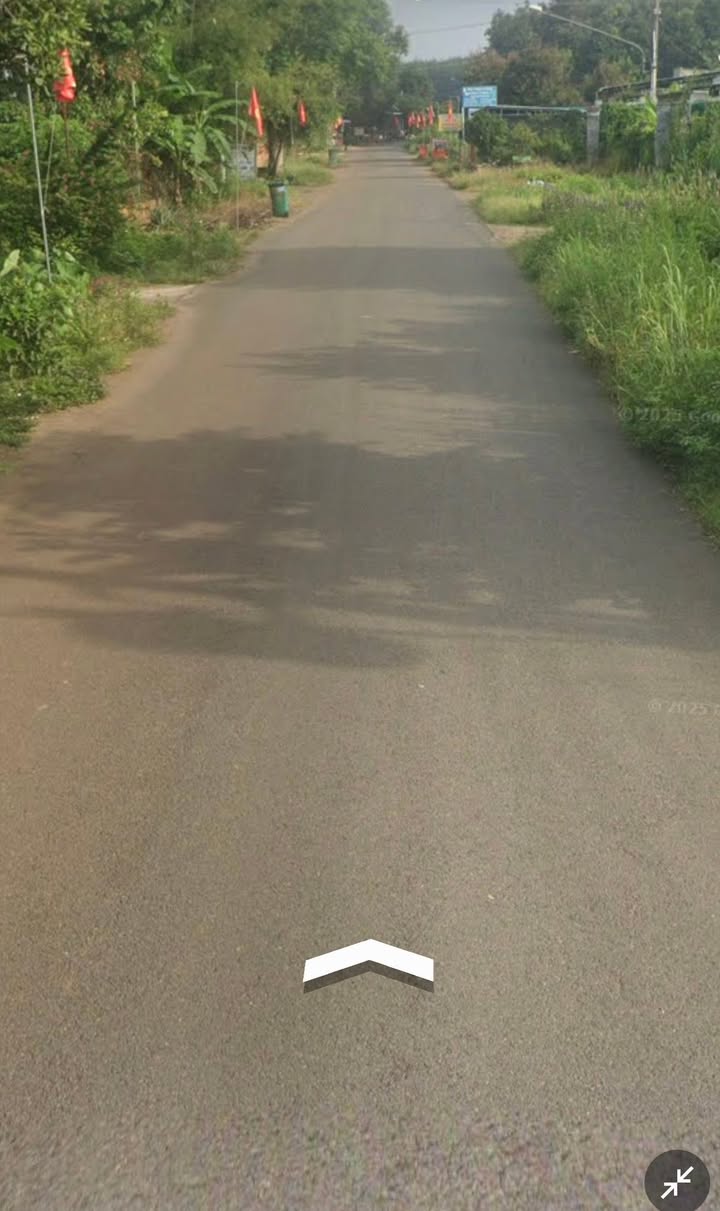Collapse the full-screen street view
The width and height of the screenshot is (720, 1211).
[677, 1182]
